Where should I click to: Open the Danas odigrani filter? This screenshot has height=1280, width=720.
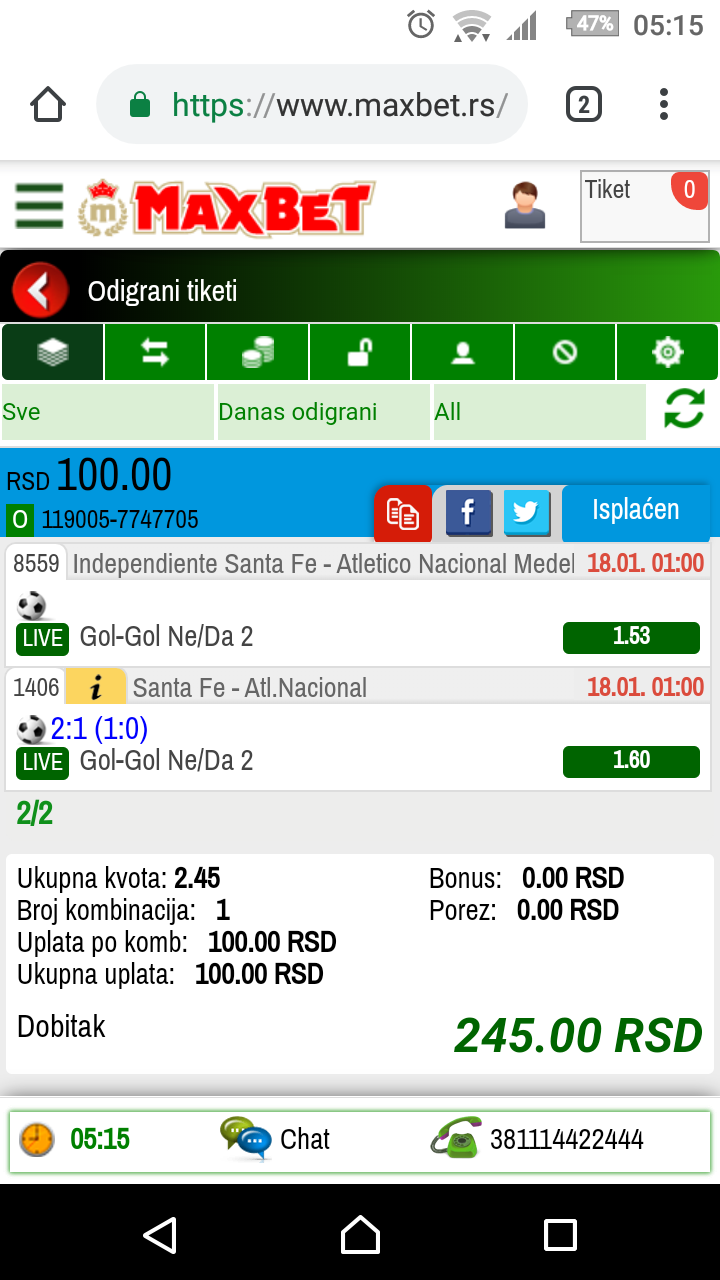click(324, 412)
